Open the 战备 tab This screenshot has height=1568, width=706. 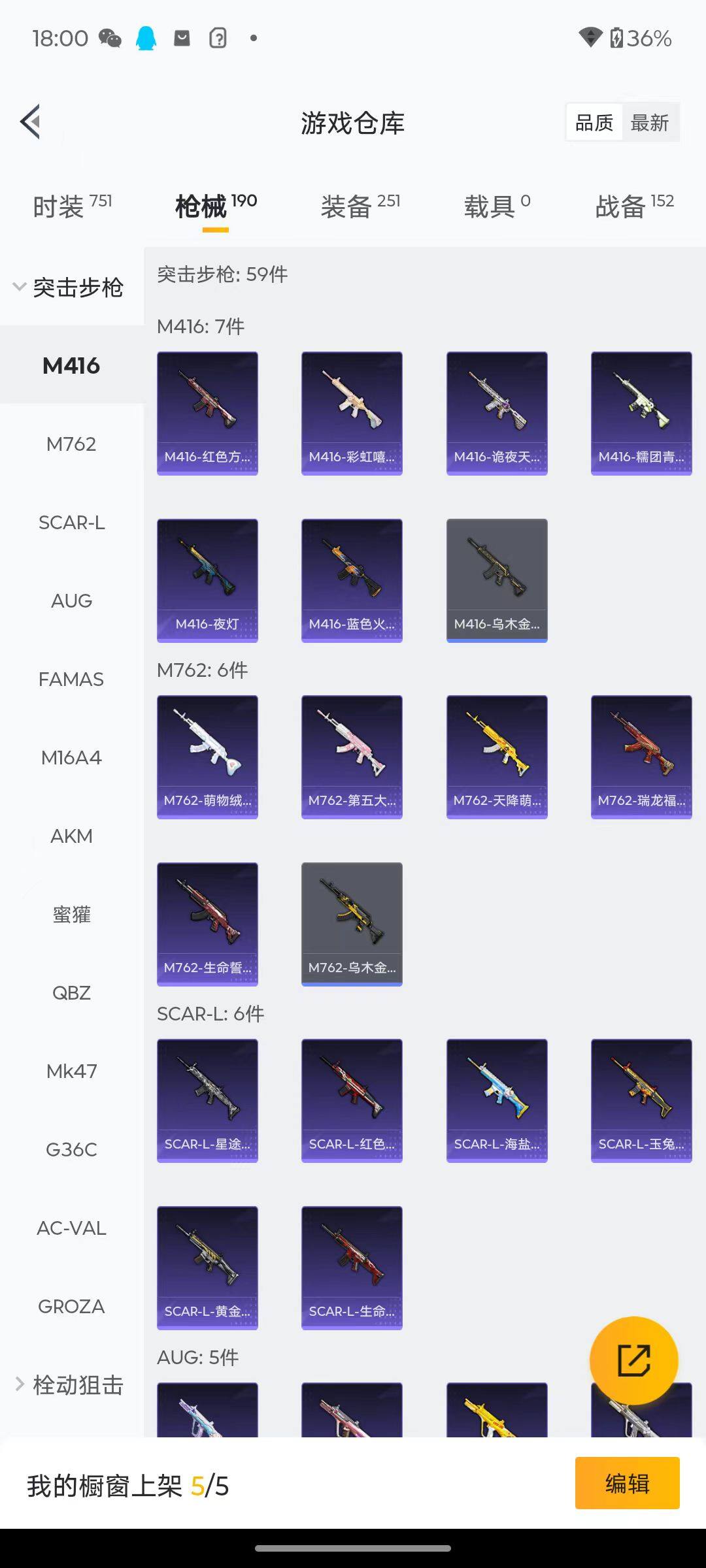click(x=634, y=206)
